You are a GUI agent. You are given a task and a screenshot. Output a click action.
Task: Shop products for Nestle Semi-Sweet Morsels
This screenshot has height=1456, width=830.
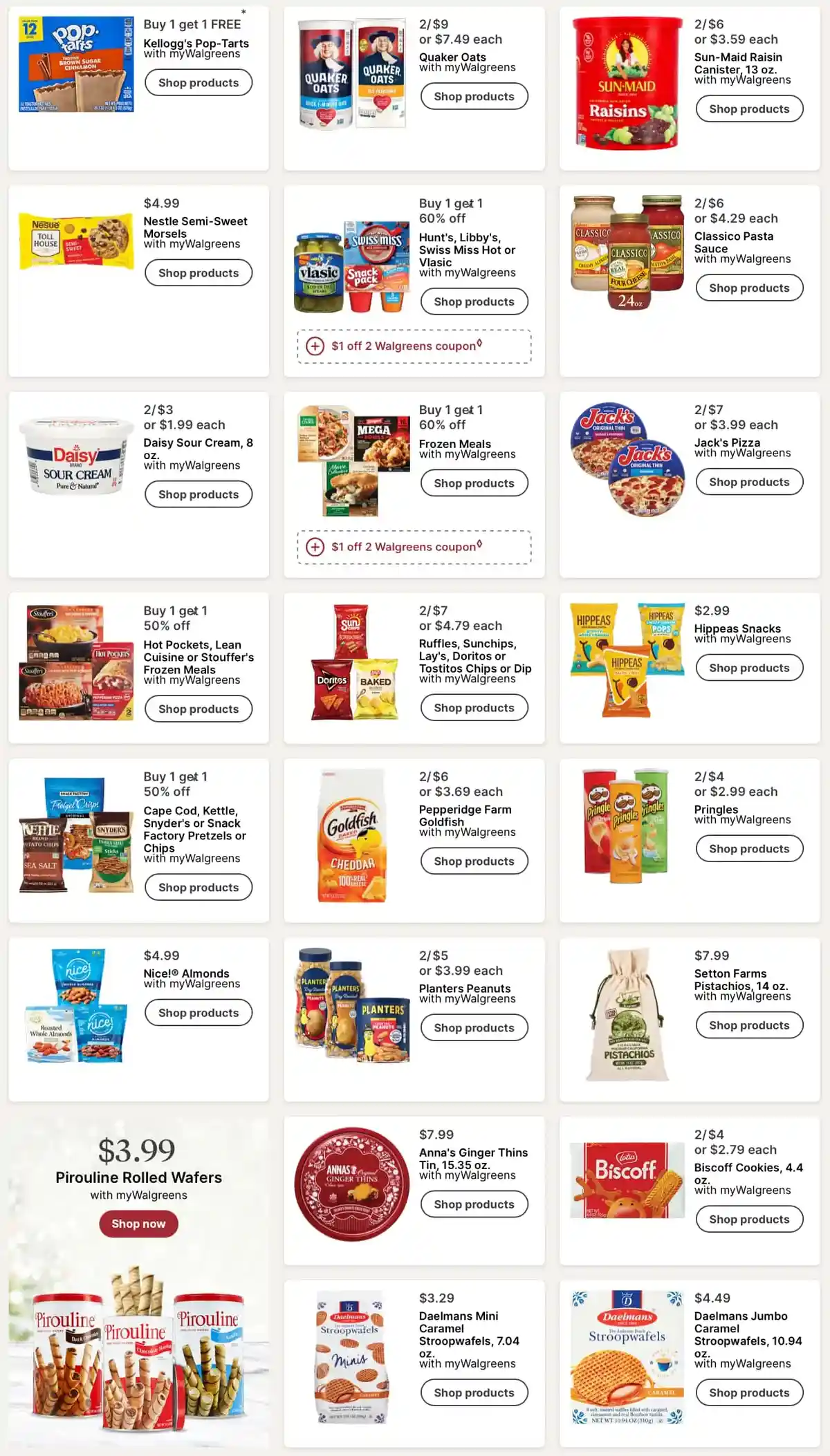click(198, 273)
